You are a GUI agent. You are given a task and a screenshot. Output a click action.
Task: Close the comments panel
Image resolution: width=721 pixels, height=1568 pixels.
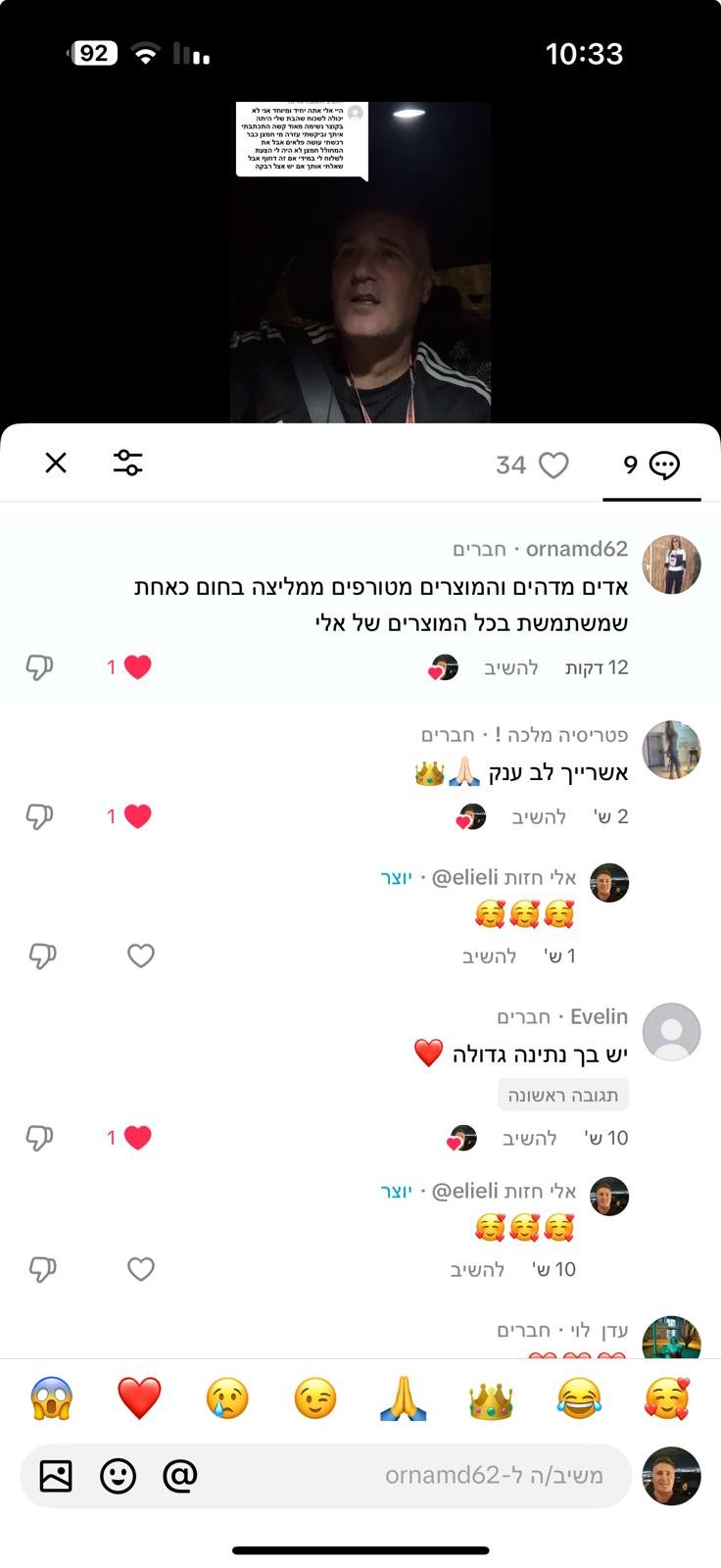56,463
